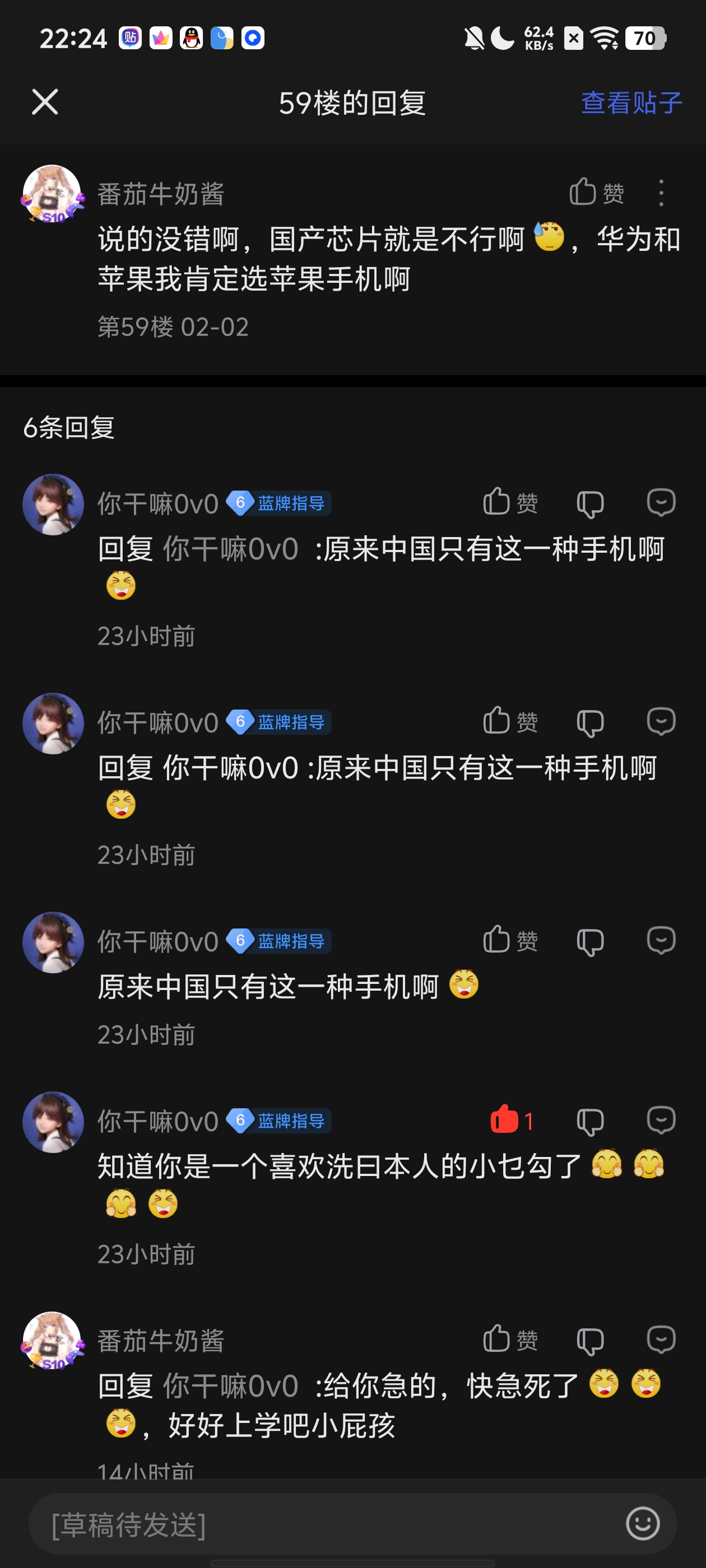Open 番茄牛奶酱's avatar on the 59楼 post

coord(52,194)
